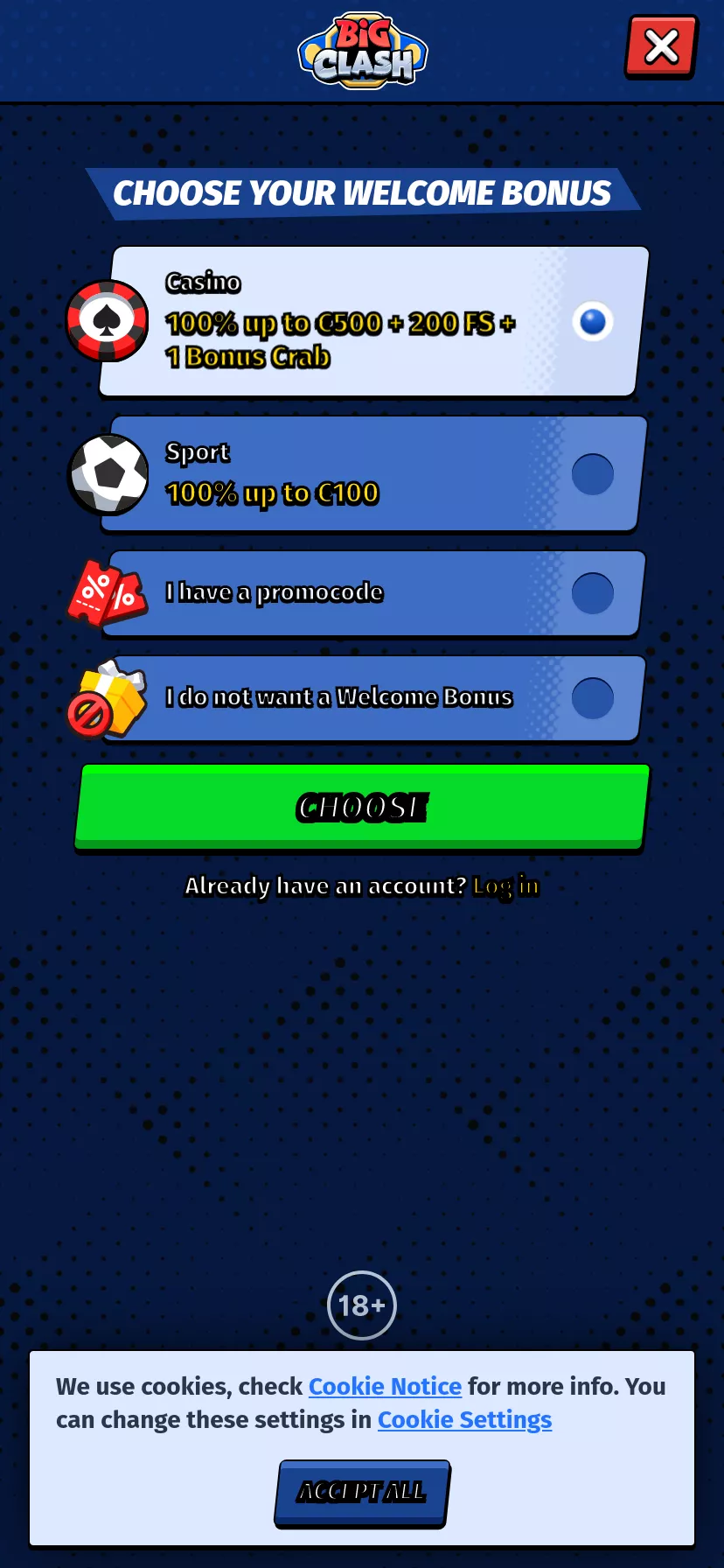Open Cookie Settings
The height and width of the screenshot is (1568, 724).
464,1419
